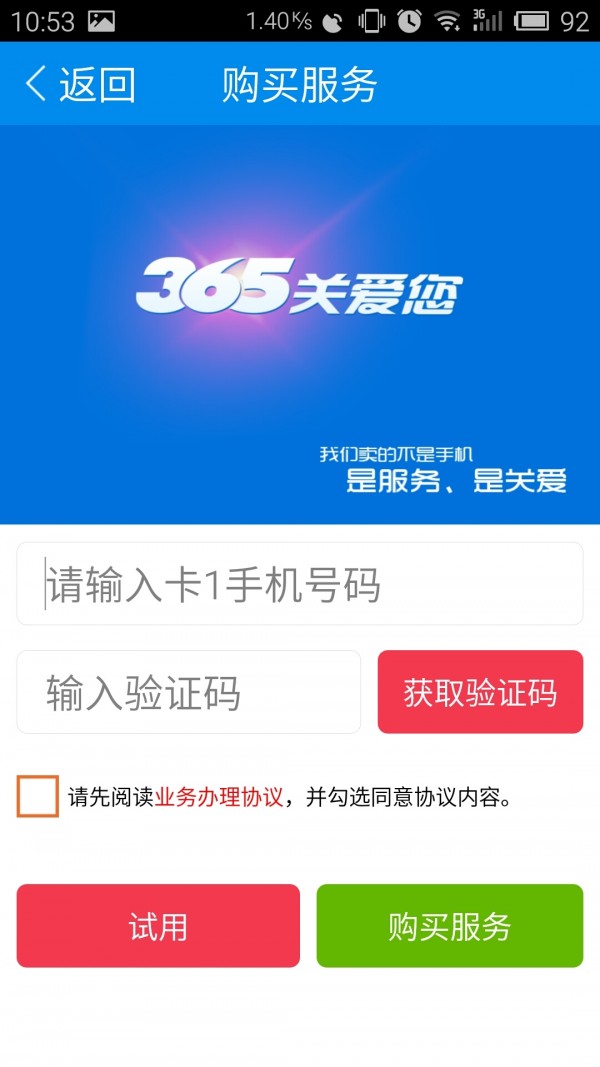The height and width of the screenshot is (1067, 600).
Task: Open the 业务办理协议 agreement link
Action: 219,797
